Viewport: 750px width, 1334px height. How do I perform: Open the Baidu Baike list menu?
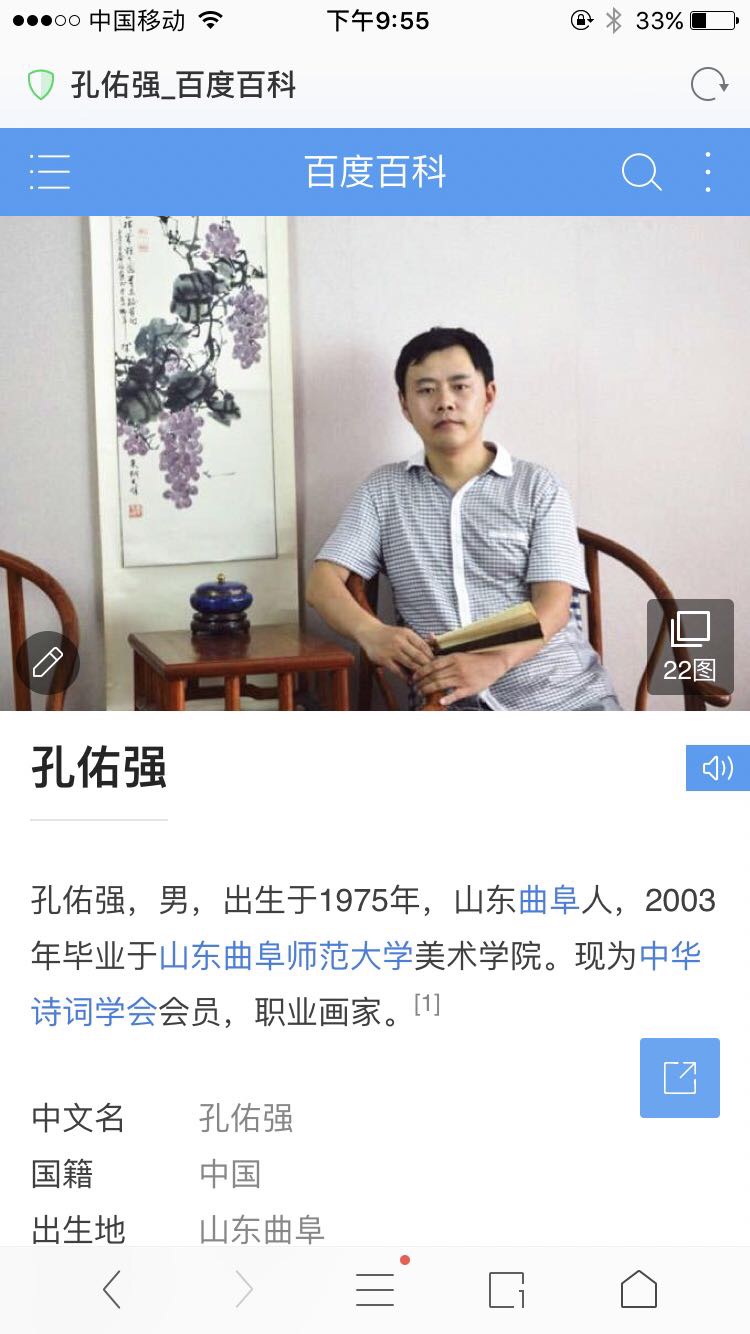pyautogui.click(x=50, y=172)
